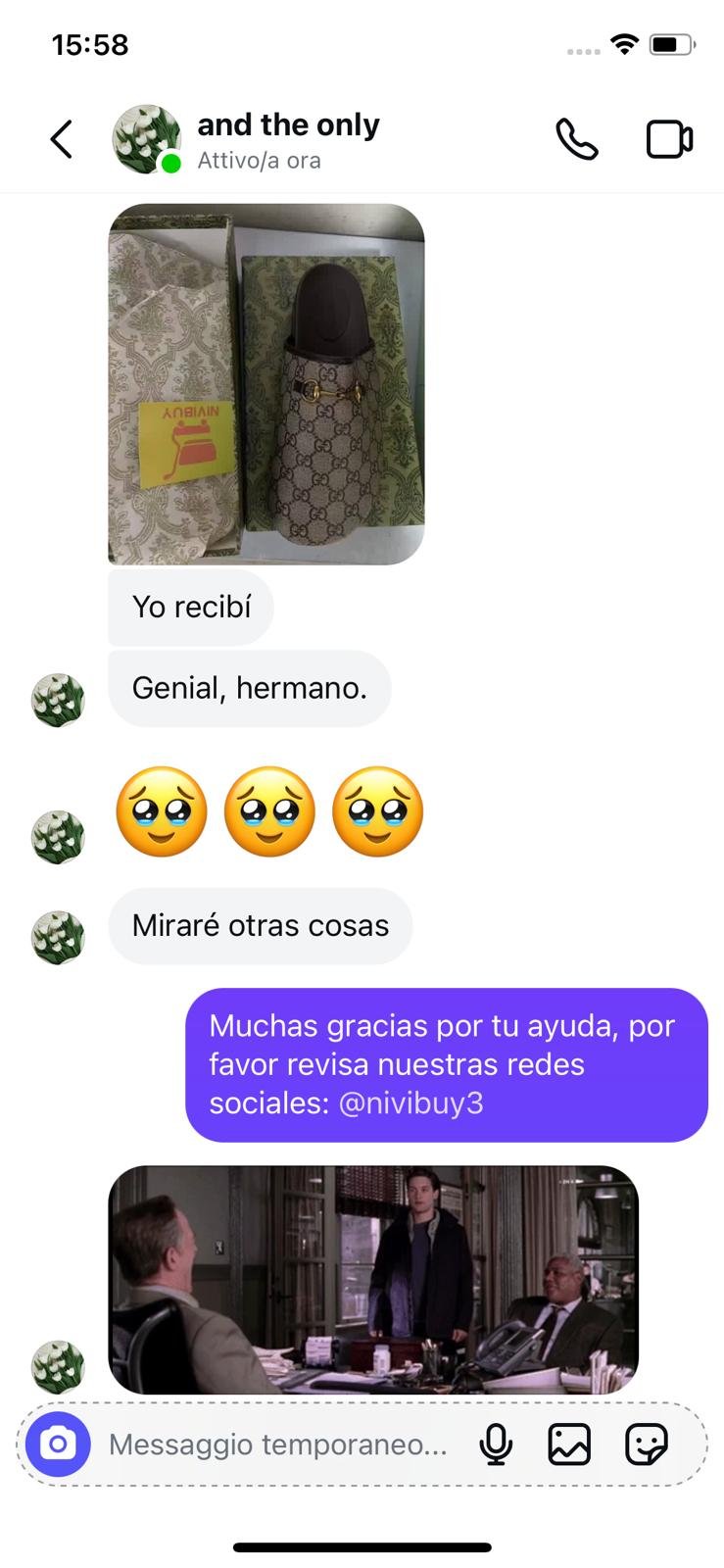Start a video call in this chat
Image resolution: width=724 pixels, height=1568 pixels.
coord(669,139)
